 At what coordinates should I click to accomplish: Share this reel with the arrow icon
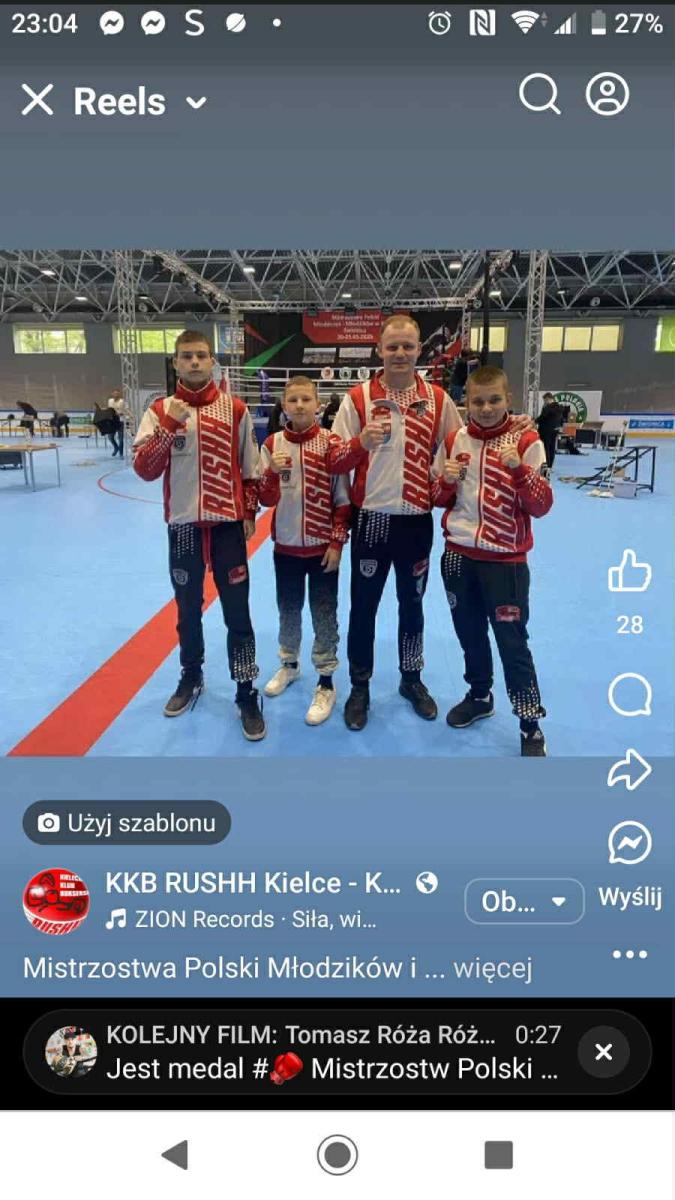tap(630, 769)
